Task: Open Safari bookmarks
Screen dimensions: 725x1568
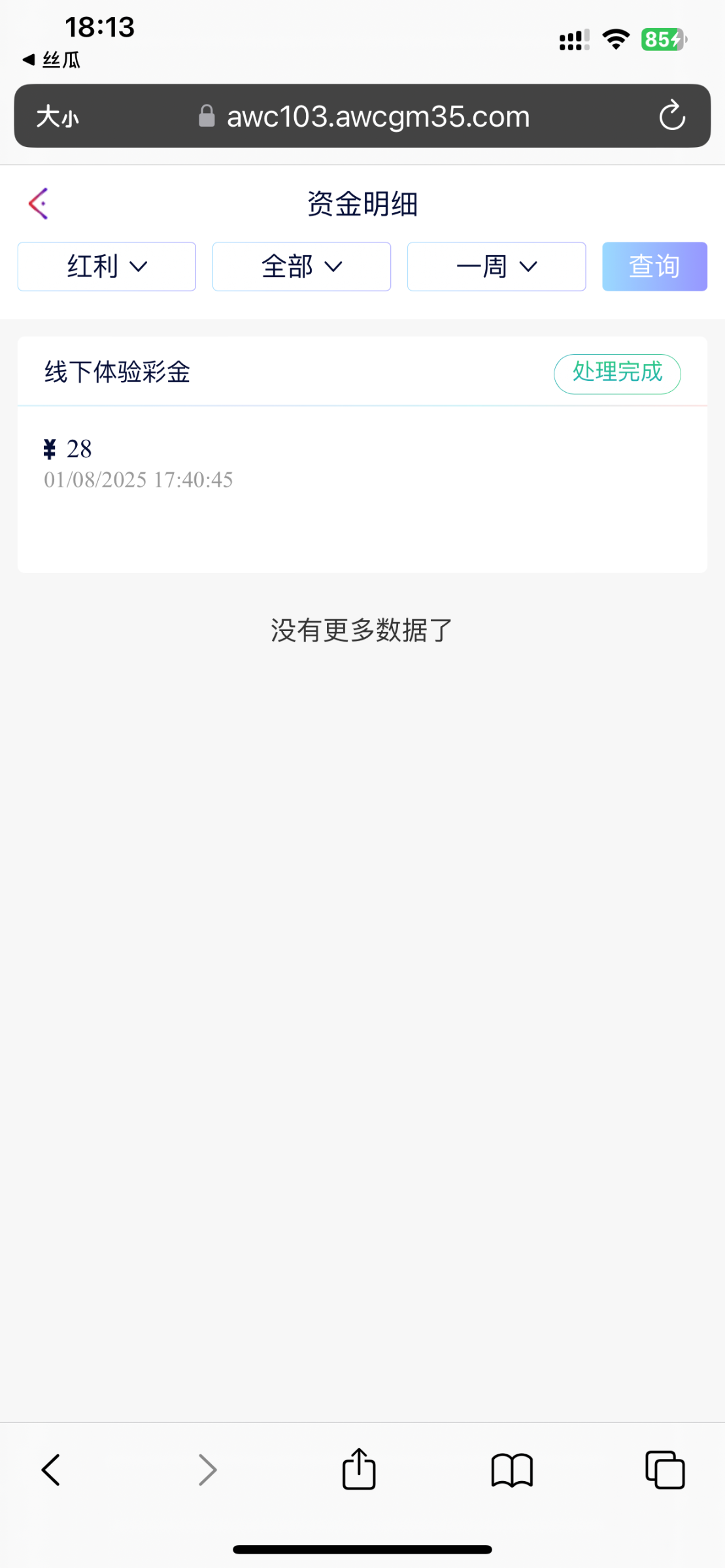Action: (x=512, y=1470)
